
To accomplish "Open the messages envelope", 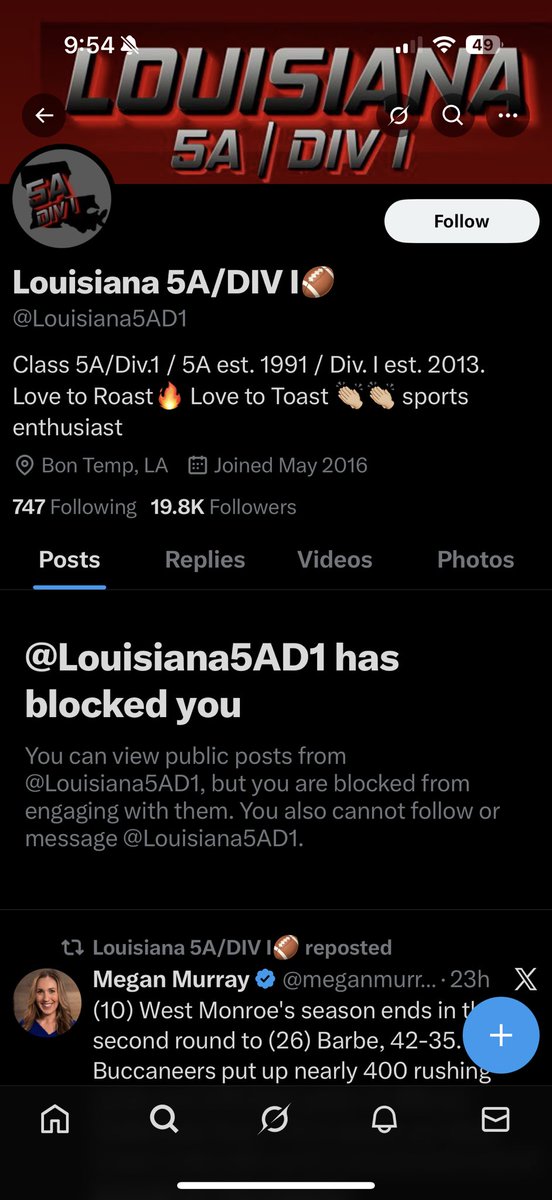I will click(x=496, y=1121).
